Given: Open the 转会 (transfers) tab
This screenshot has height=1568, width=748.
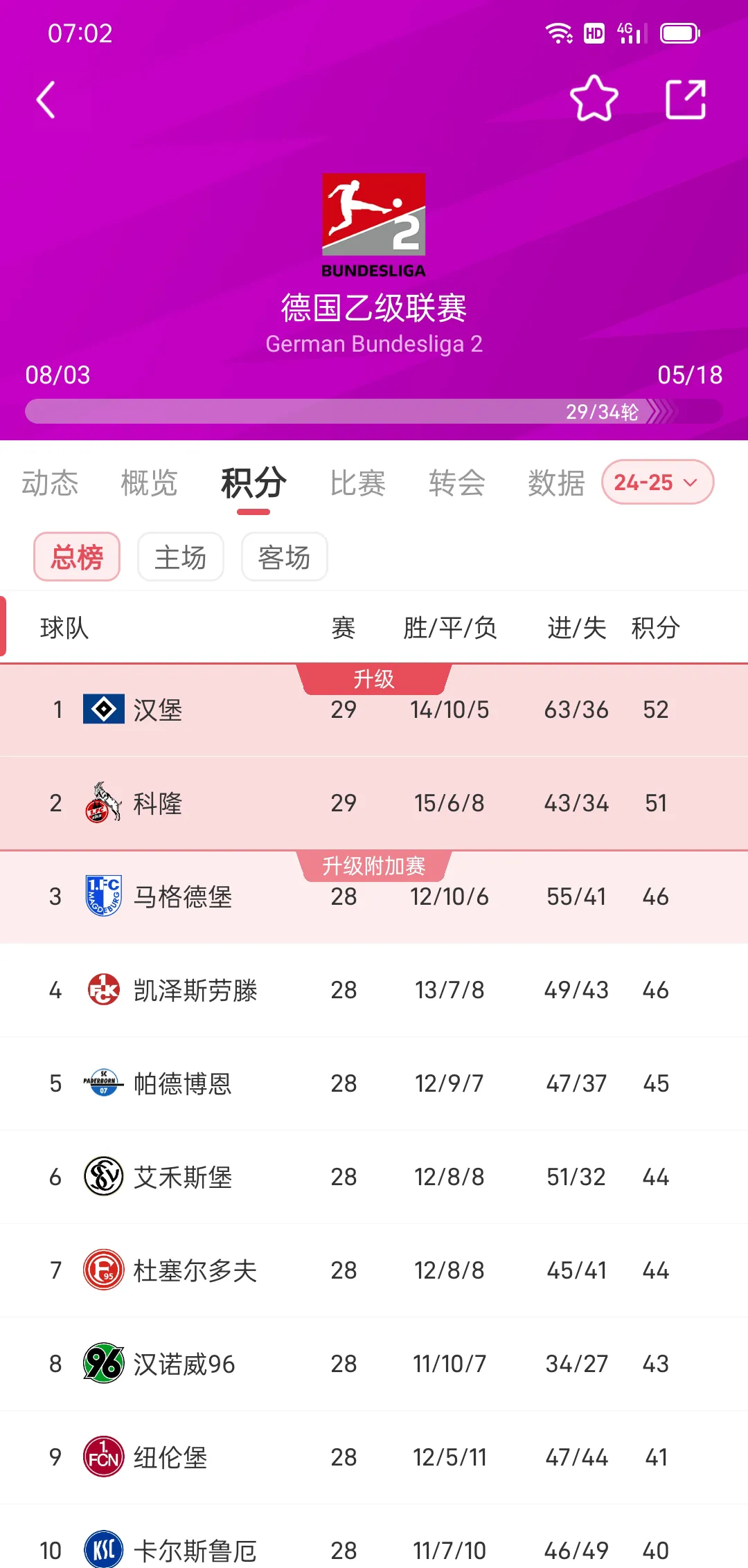Looking at the screenshot, I should coord(456,483).
